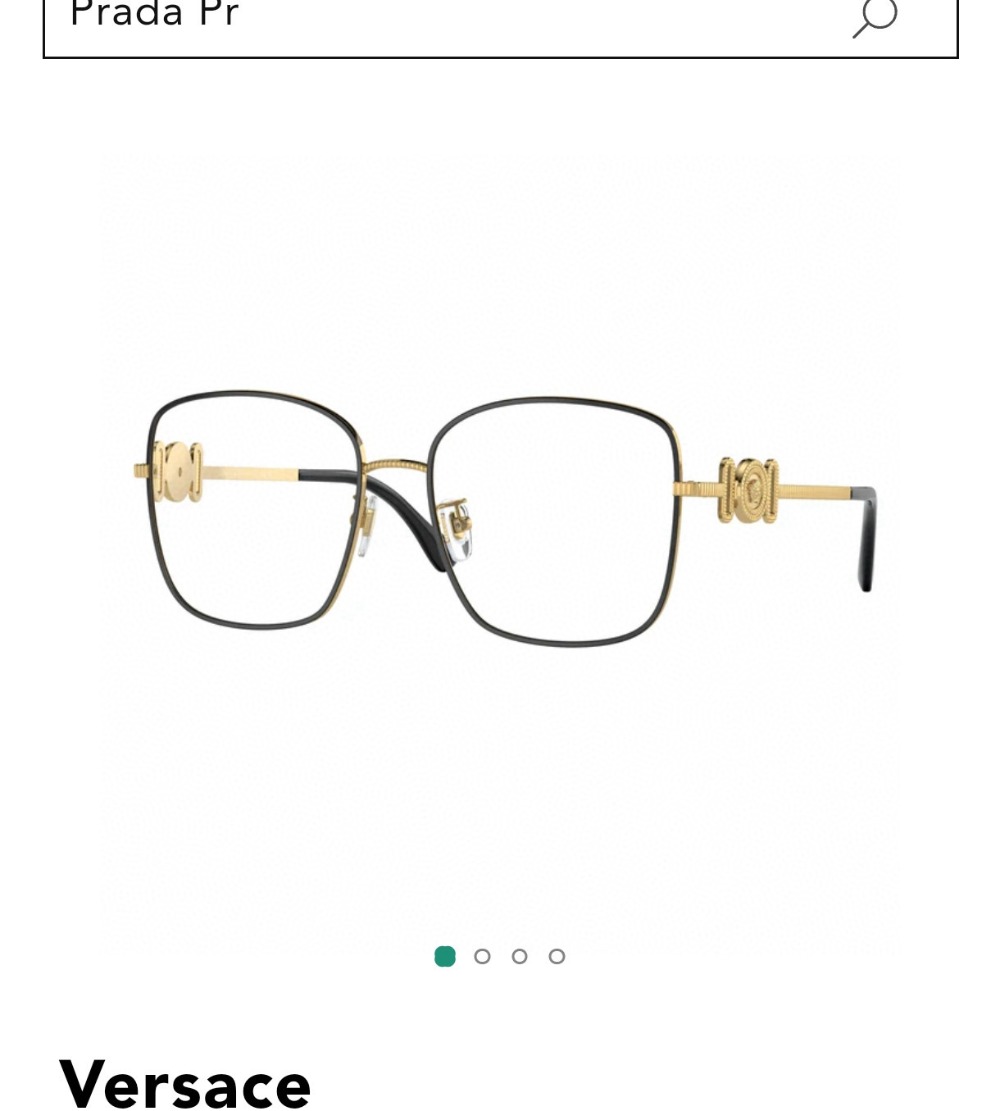Select the third image indicator dot
The height and width of the screenshot is (1111, 1000).
pyautogui.click(x=519, y=957)
